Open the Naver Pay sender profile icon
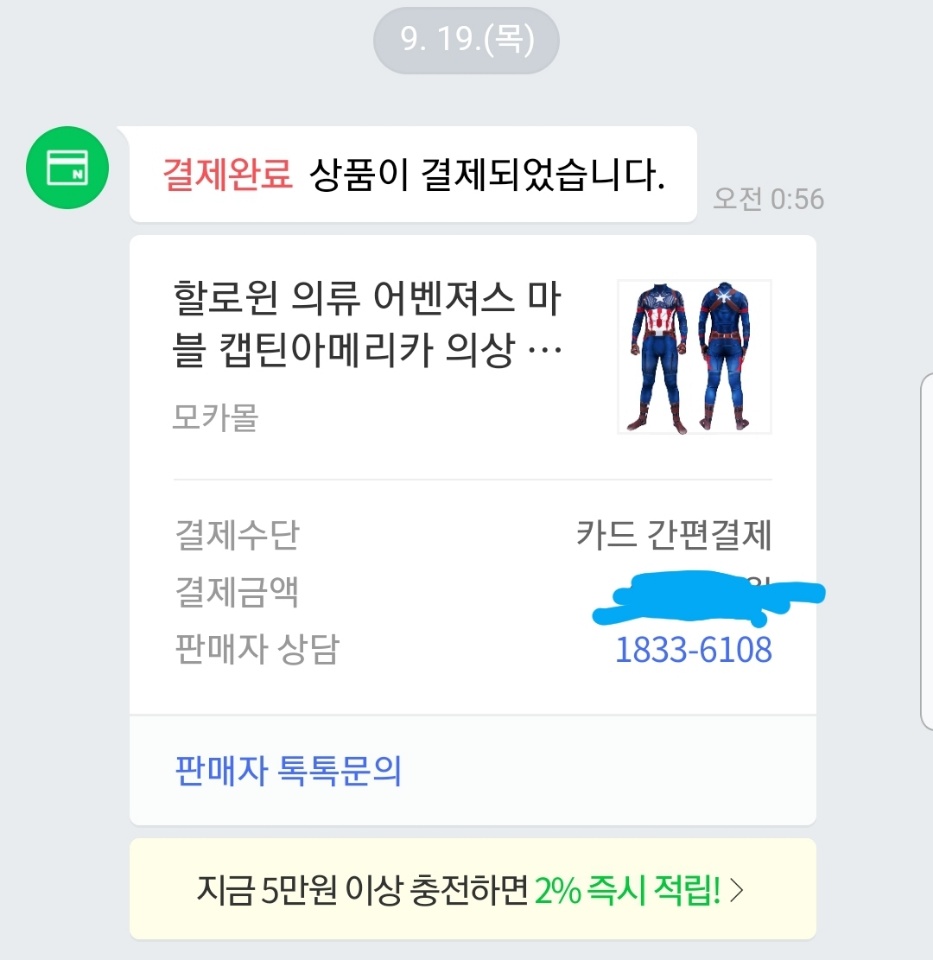Screen dimensions: 933x960 (66, 167)
